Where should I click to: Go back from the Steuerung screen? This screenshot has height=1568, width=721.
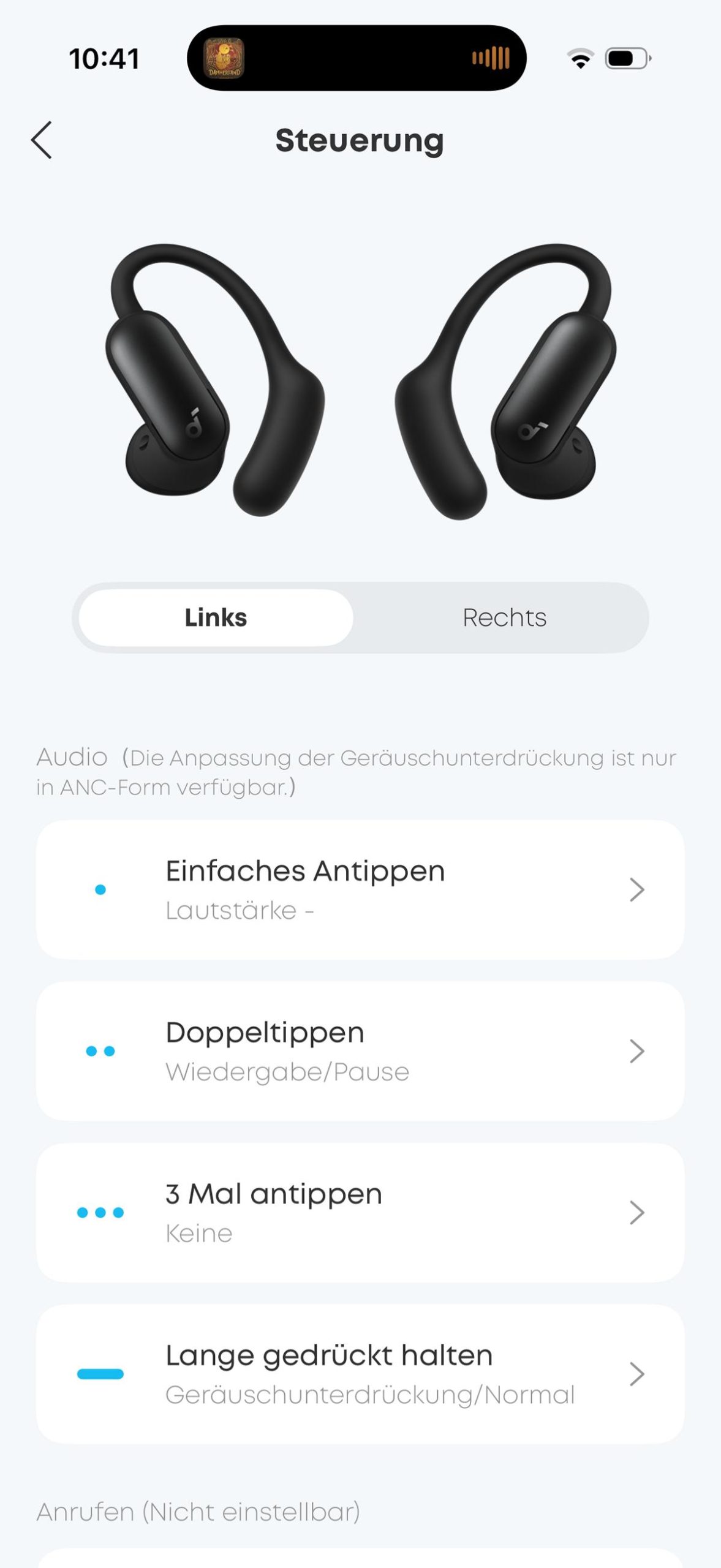42,140
